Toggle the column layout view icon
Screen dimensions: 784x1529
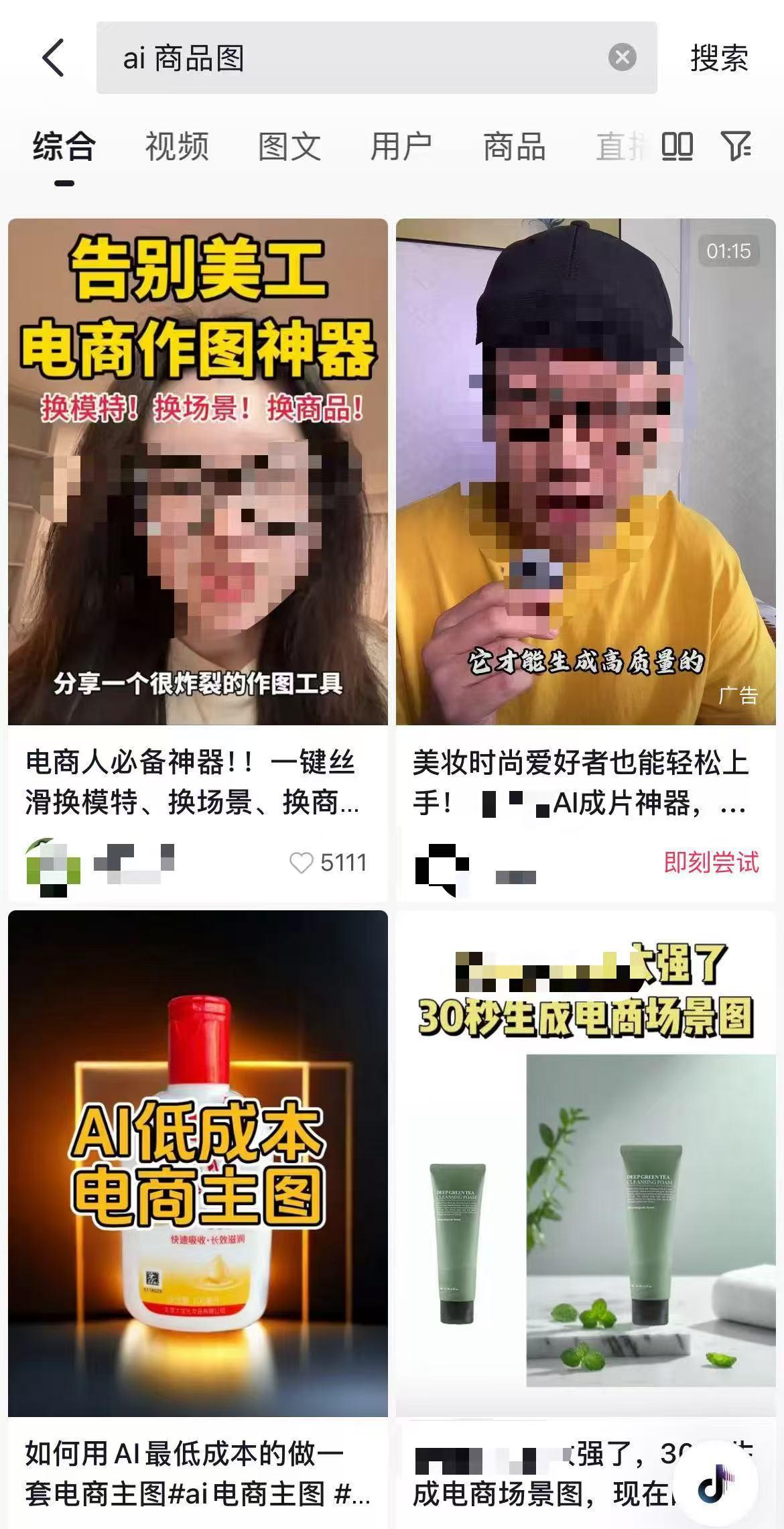[x=677, y=146]
